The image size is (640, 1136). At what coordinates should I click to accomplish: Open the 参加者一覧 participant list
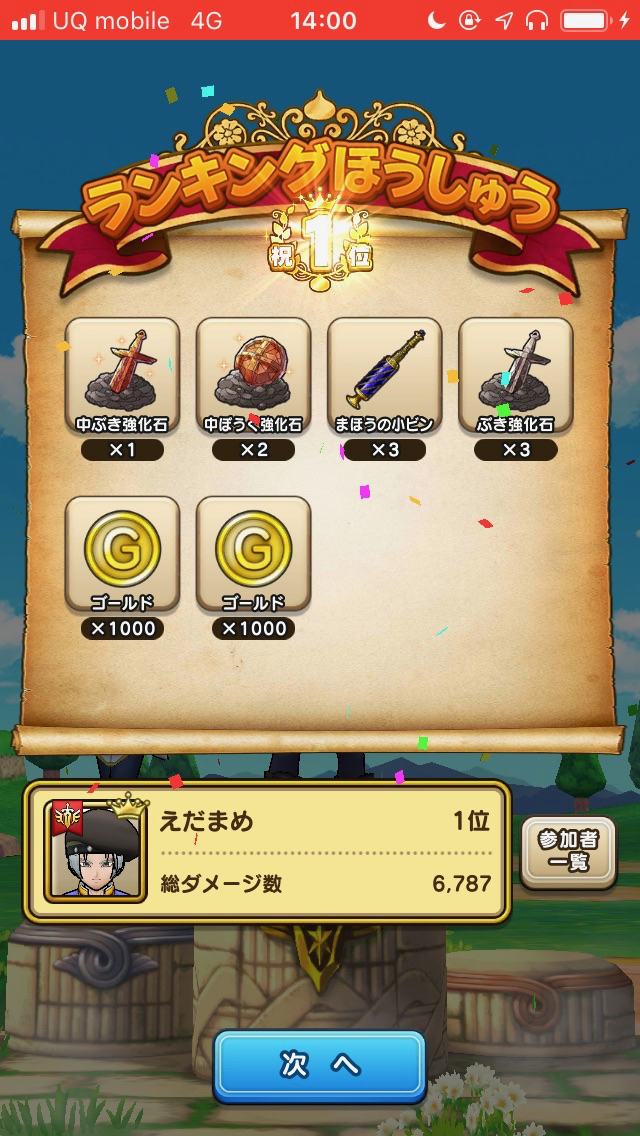coord(568,851)
